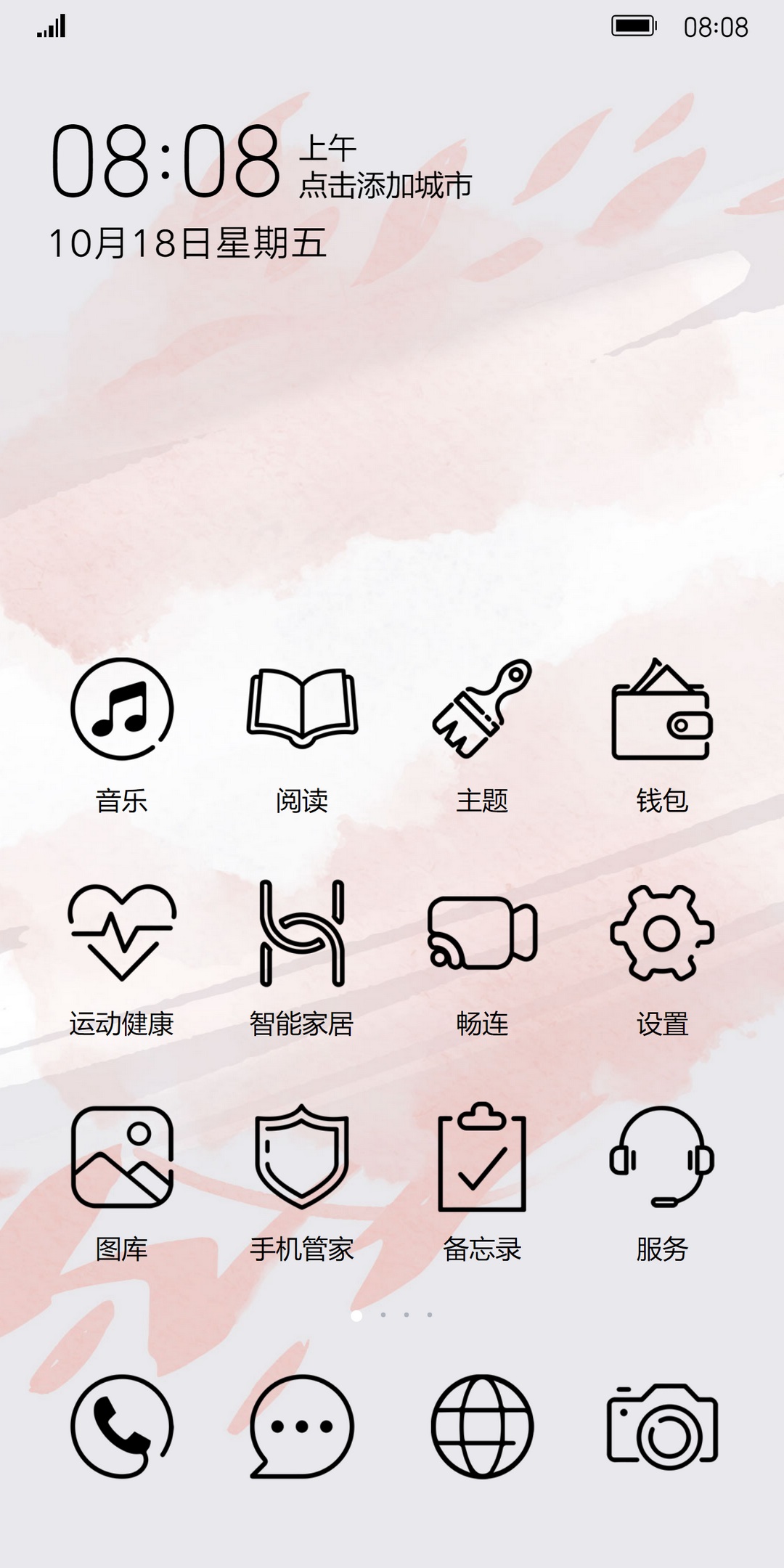
Task: Launch 运动健康 health app
Action: pos(122,934)
